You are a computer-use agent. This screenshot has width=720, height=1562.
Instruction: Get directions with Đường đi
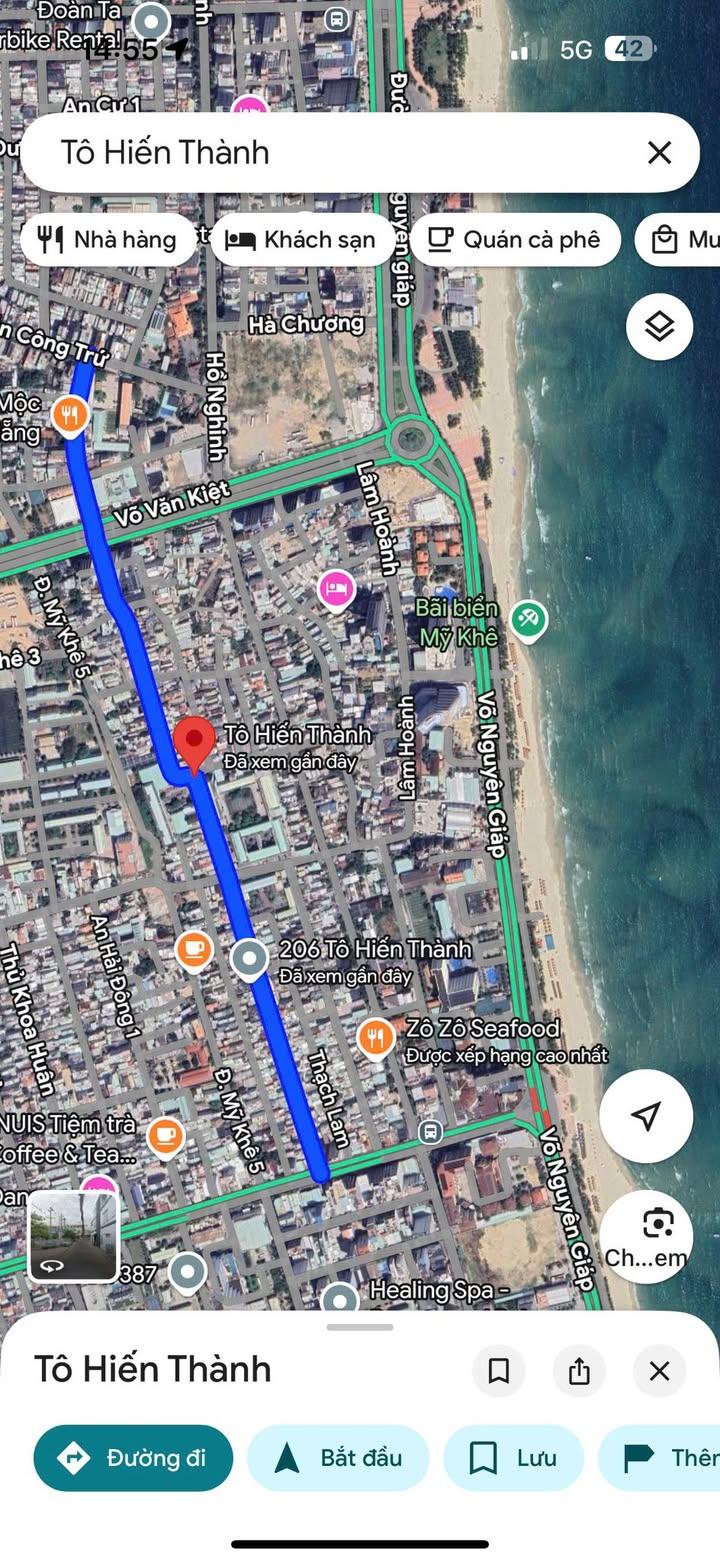133,1458
